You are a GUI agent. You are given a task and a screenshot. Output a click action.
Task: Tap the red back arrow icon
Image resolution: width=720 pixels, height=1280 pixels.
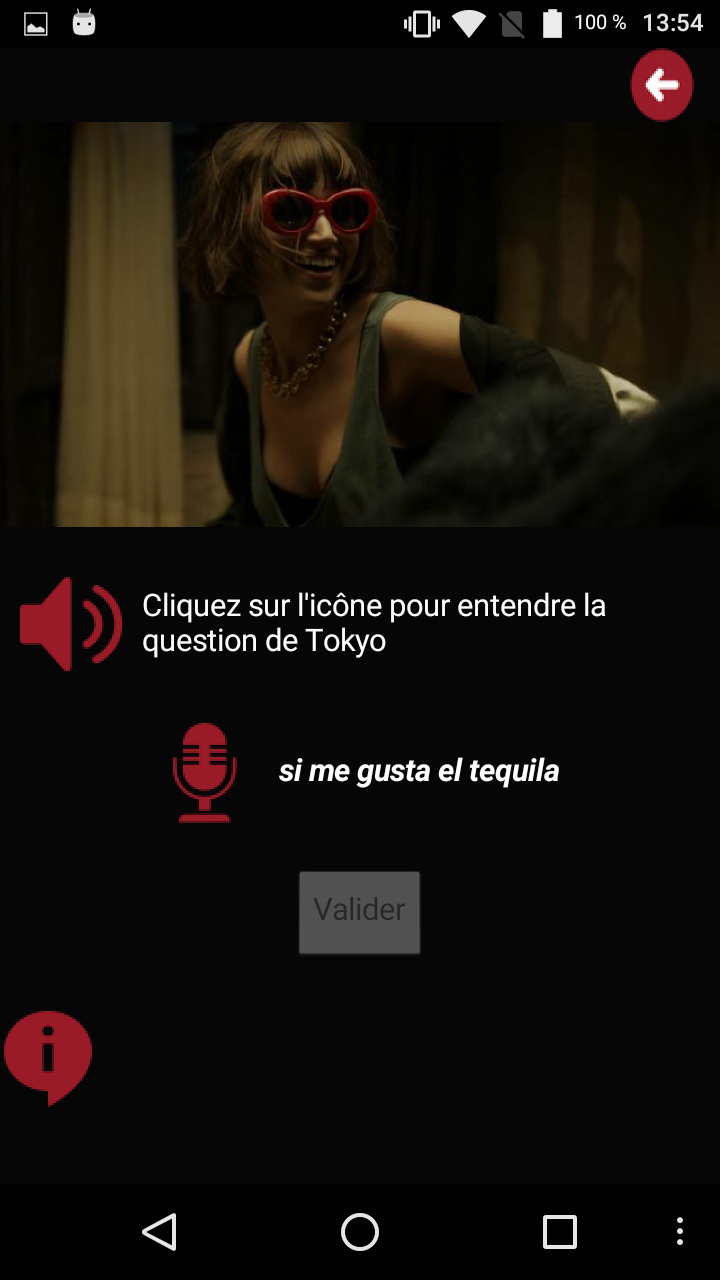click(x=661, y=86)
